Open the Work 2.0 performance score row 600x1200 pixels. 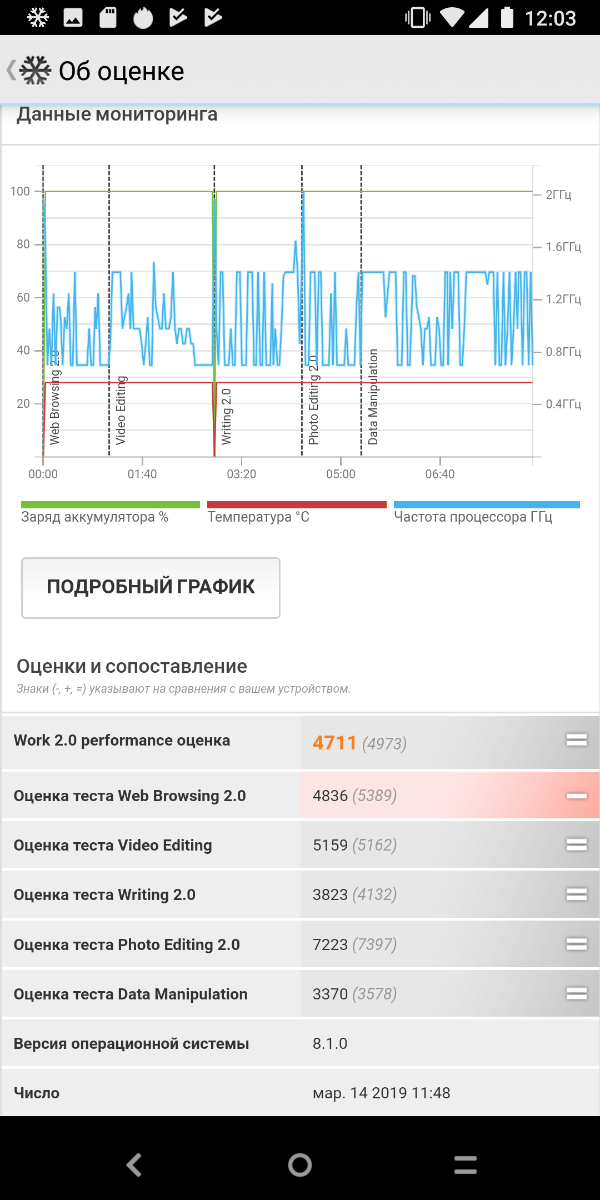(x=300, y=742)
